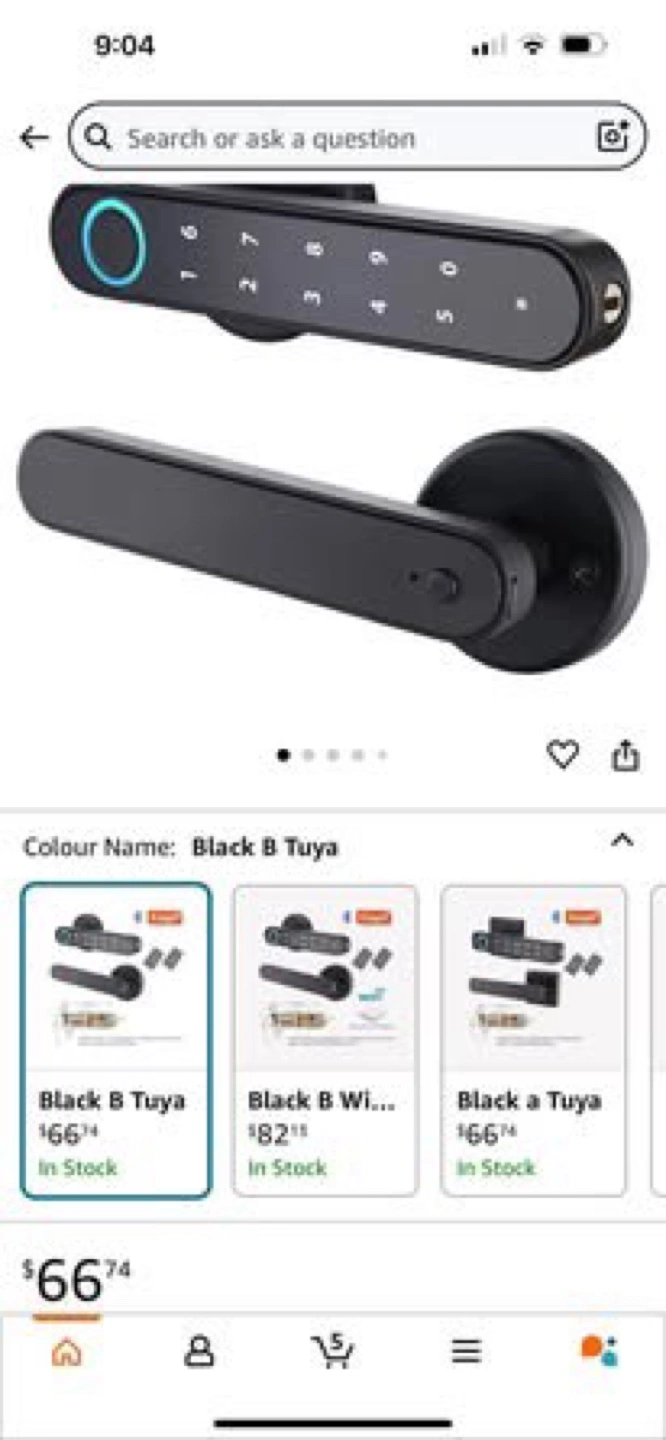Go back with the arrow button
This screenshot has width=666, height=1440.
pos(34,138)
